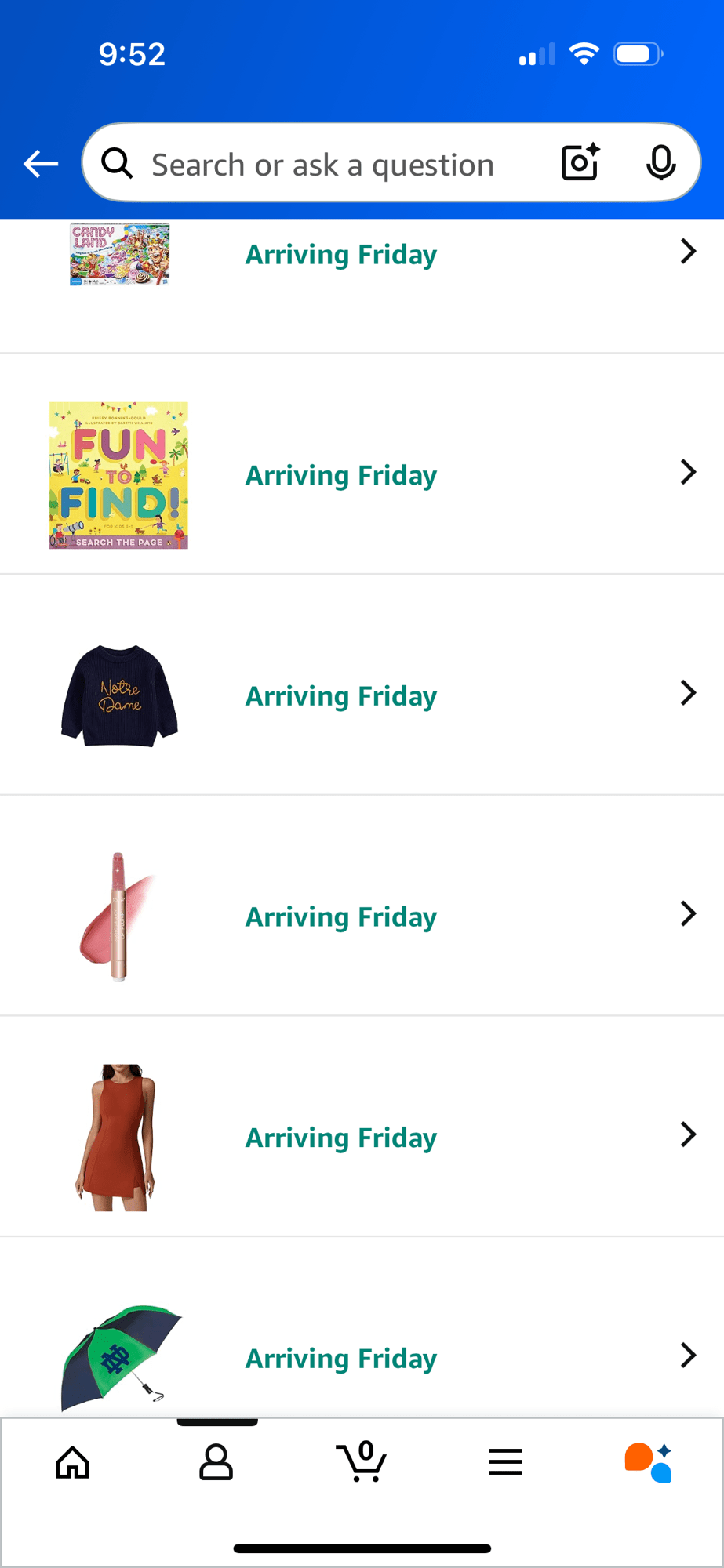724x1568 pixels.
Task: Start voice search with the microphone
Action: click(661, 163)
